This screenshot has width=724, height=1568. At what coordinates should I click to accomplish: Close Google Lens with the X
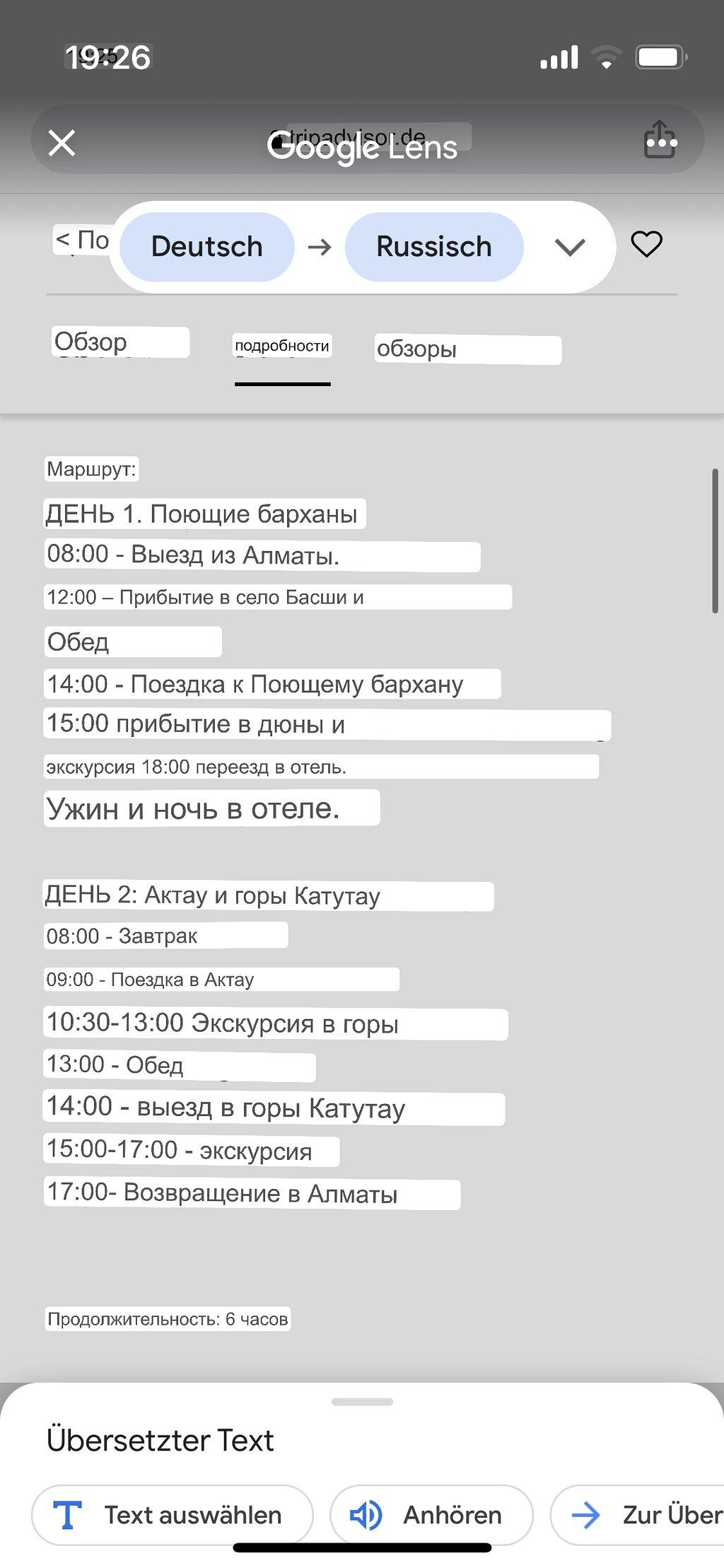(62, 143)
